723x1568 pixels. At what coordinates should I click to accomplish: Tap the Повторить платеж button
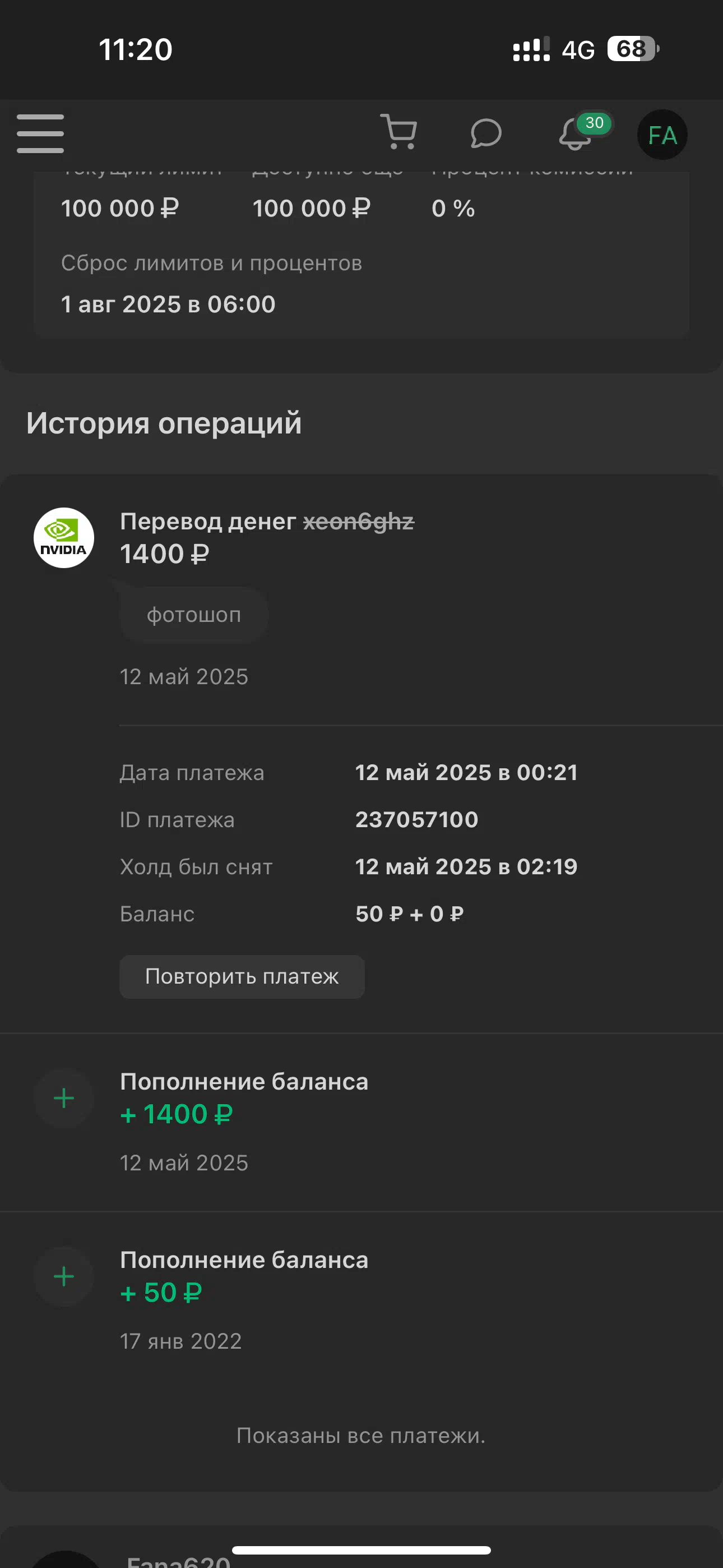242,976
